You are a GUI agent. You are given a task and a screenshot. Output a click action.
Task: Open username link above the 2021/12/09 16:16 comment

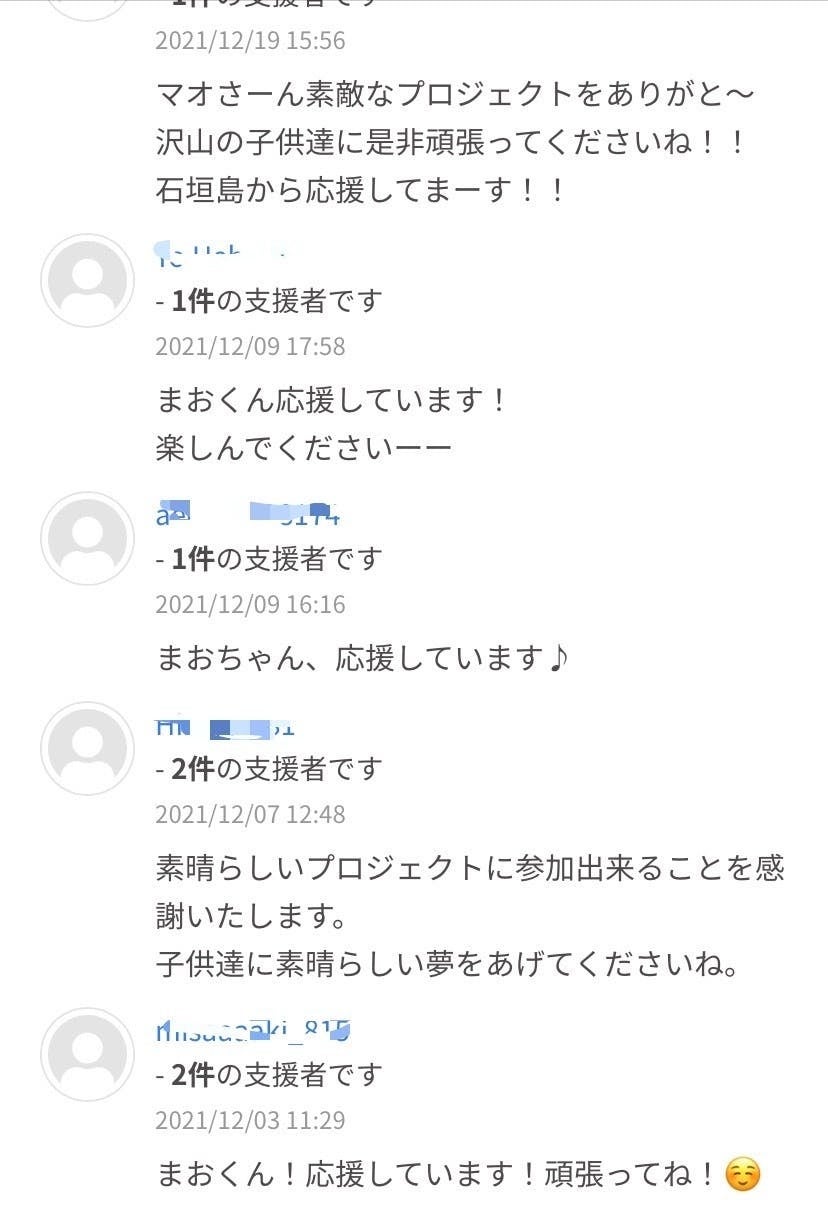248,514
